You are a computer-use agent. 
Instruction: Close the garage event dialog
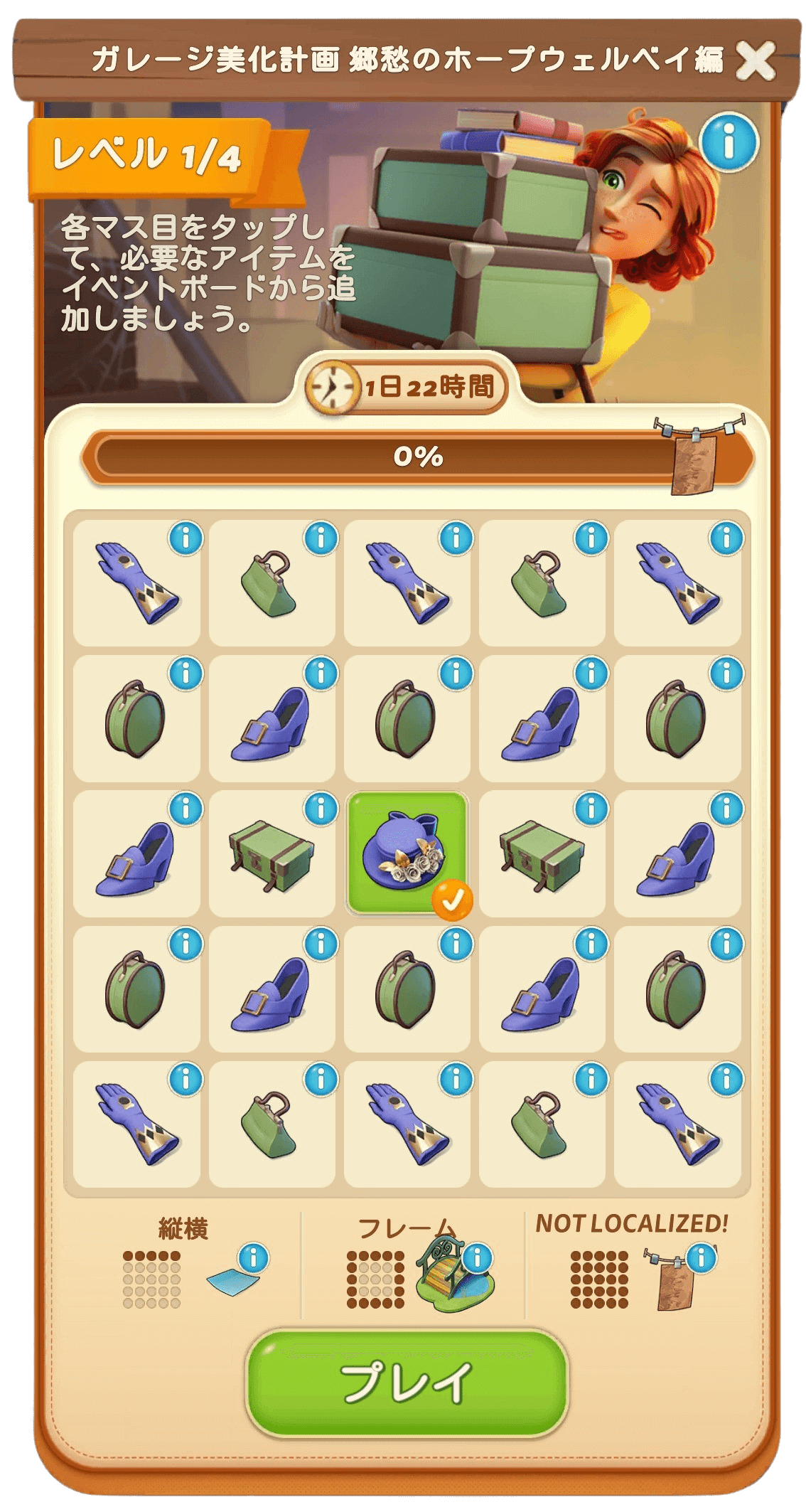coord(756,60)
